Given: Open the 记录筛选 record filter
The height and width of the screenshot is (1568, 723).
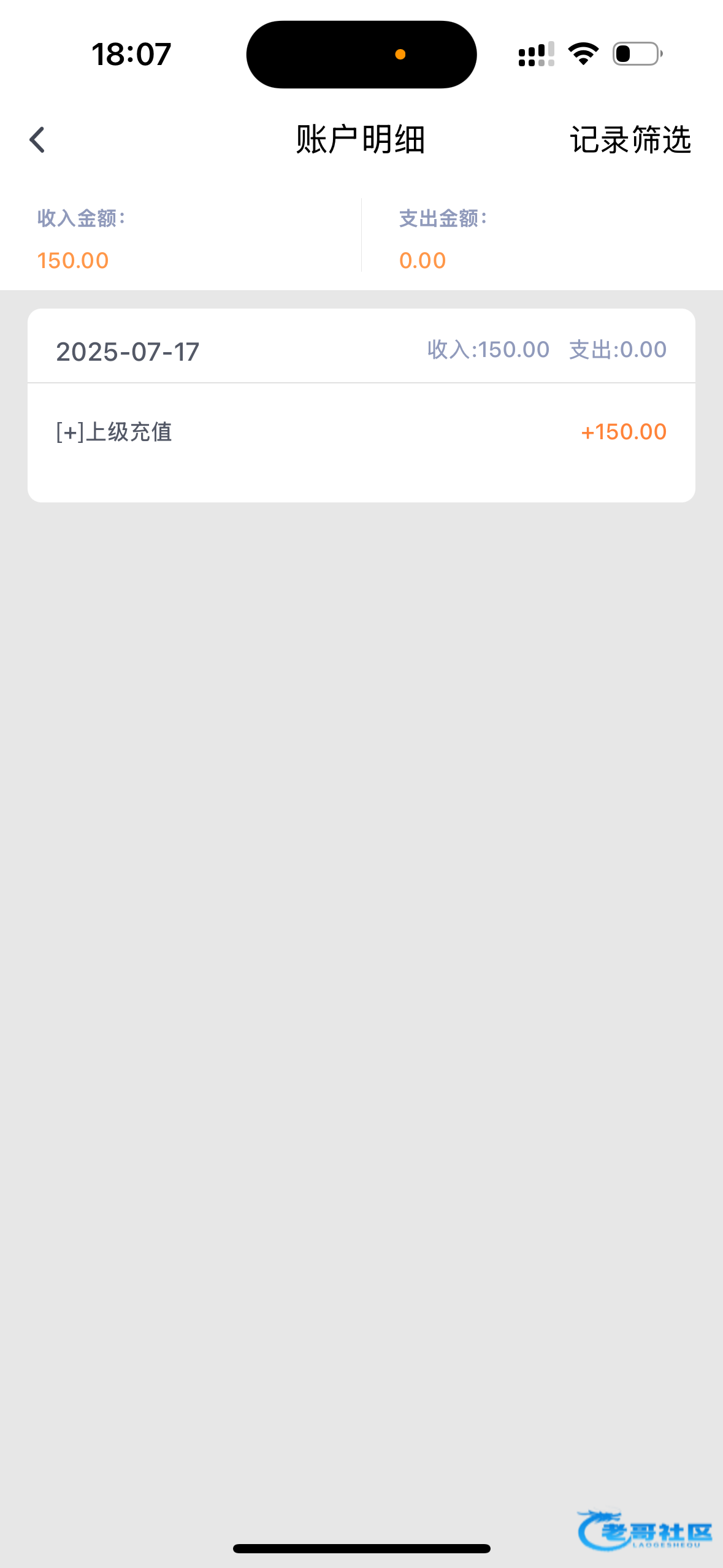Looking at the screenshot, I should tap(630, 140).
